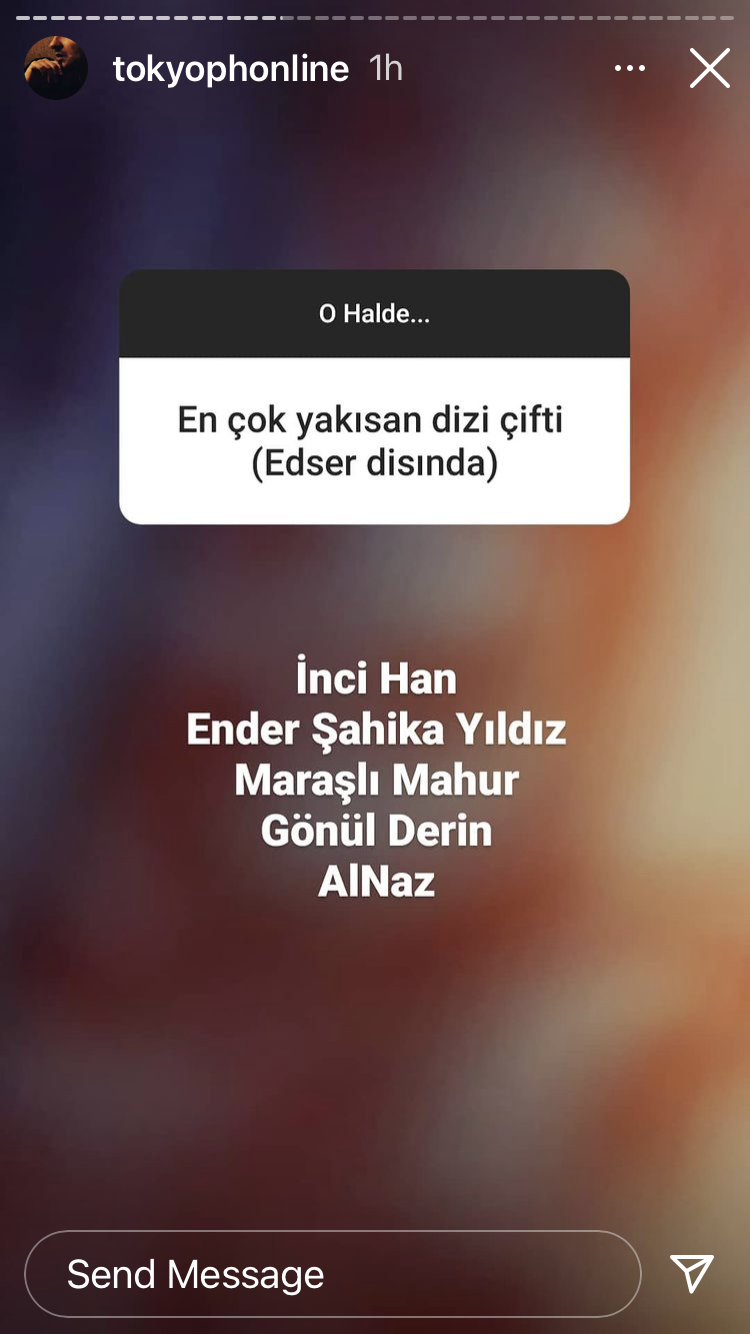The width and height of the screenshot is (750, 1334).
Task: Close the story viewer
Action: pyautogui.click(x=709, y=69)
